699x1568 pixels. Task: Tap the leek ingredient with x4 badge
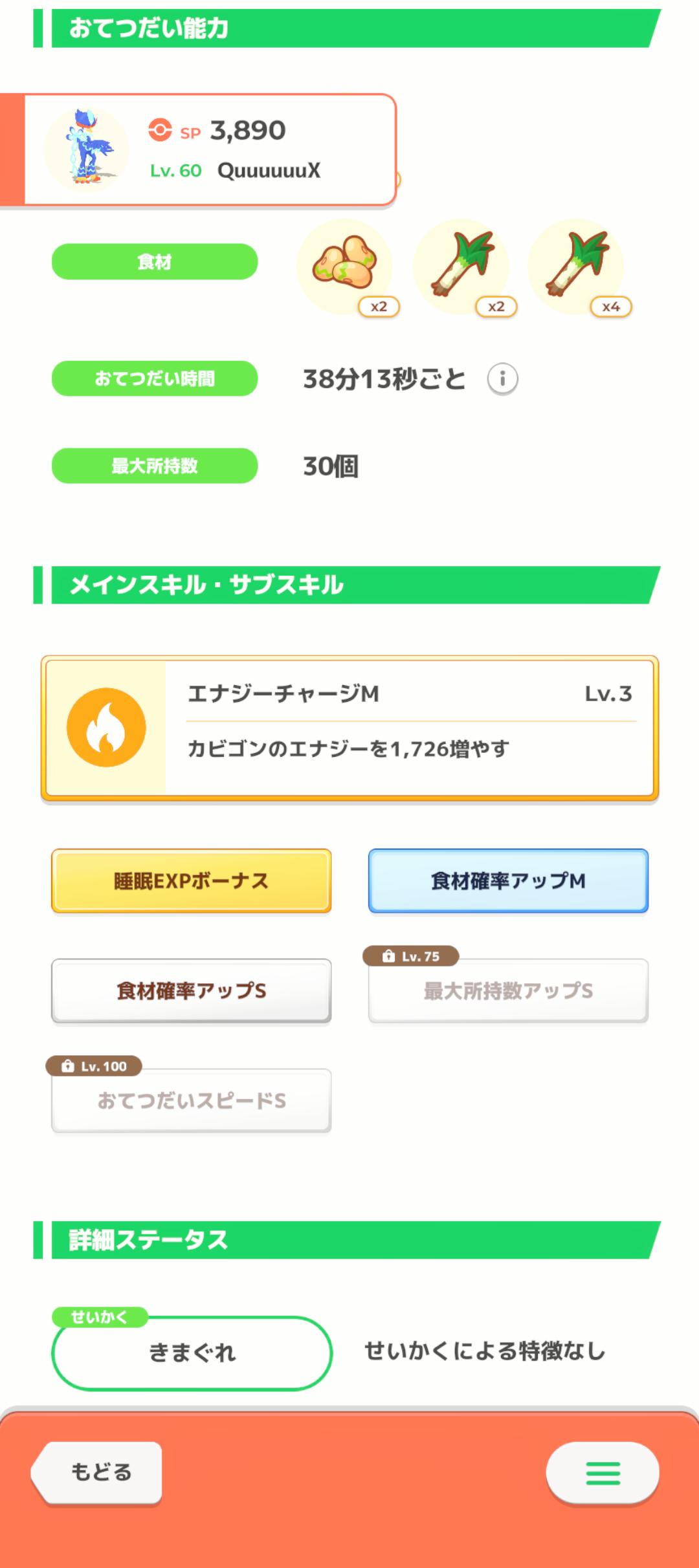pos(577,267)
